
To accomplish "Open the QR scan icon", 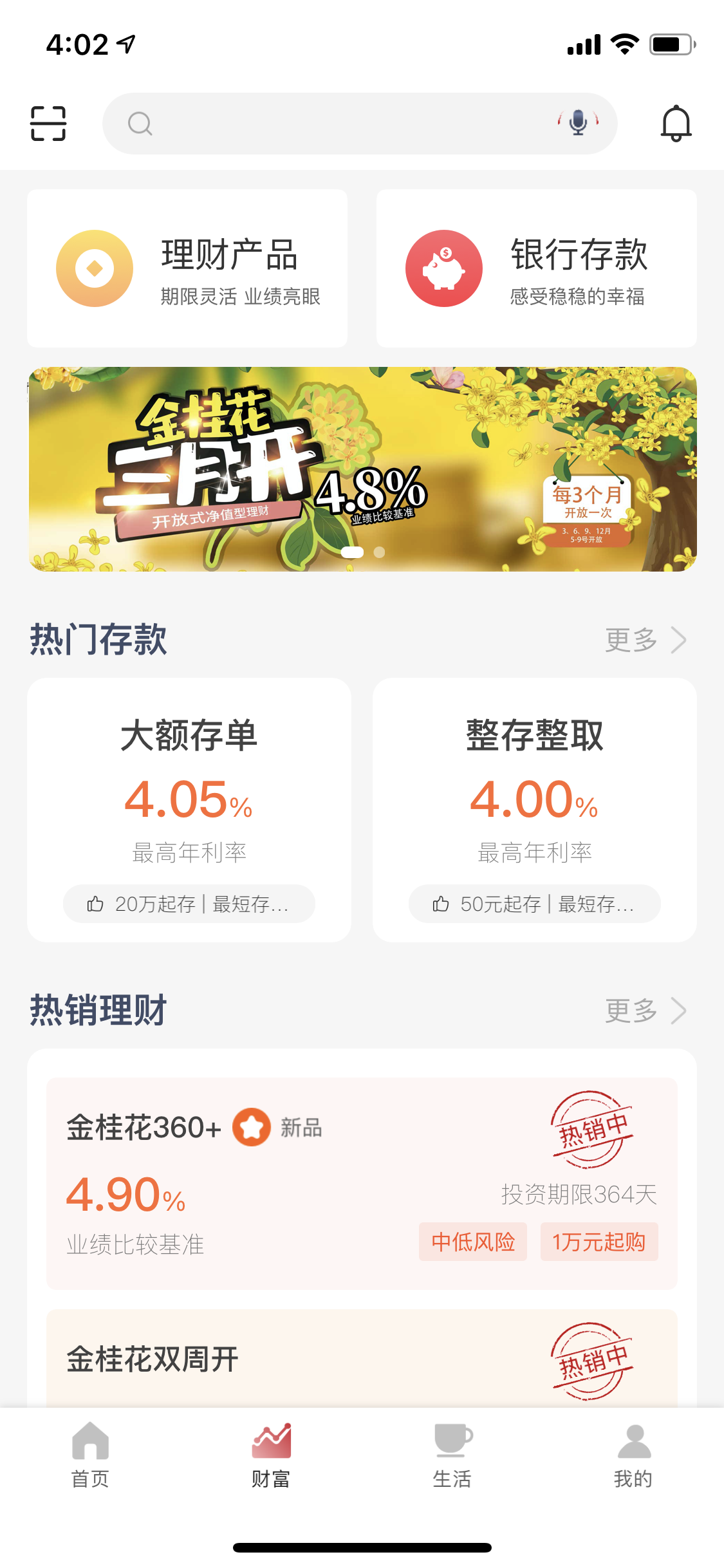I will click(x=48, y=124).
